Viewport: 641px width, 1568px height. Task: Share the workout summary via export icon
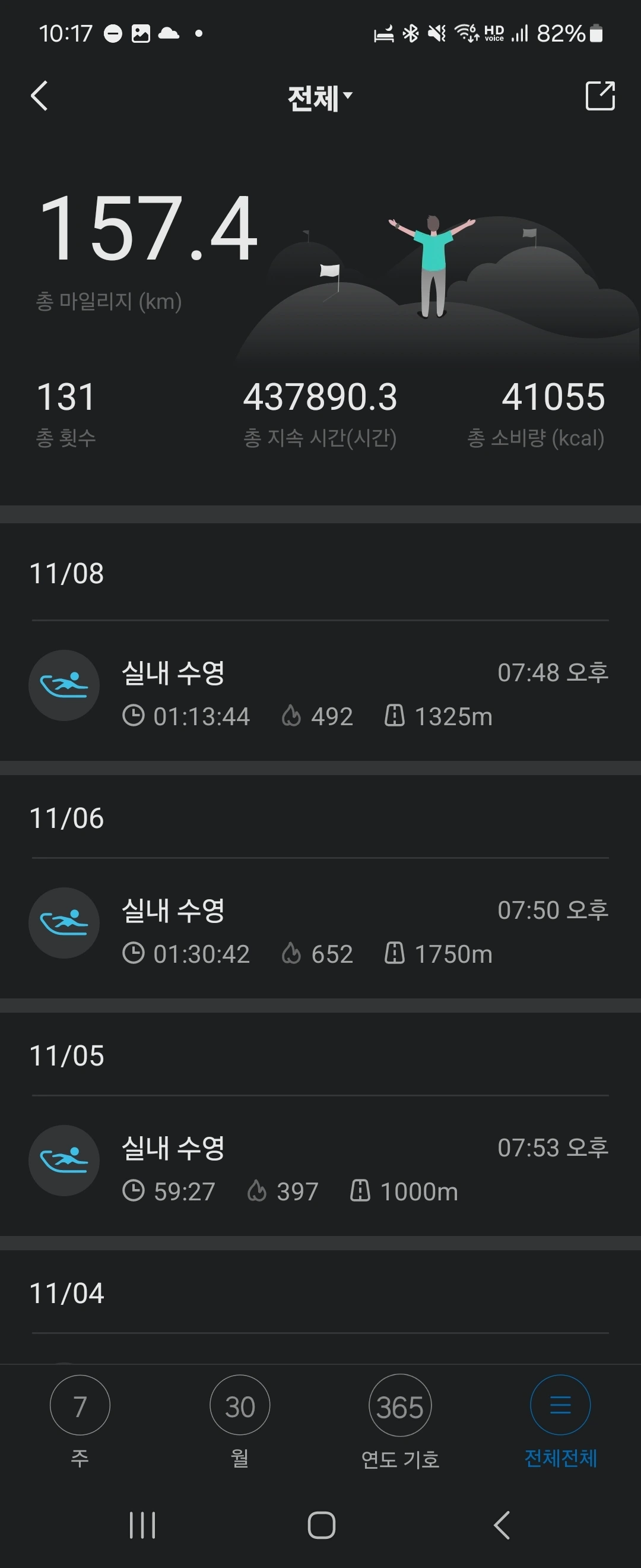coord(599,96)
